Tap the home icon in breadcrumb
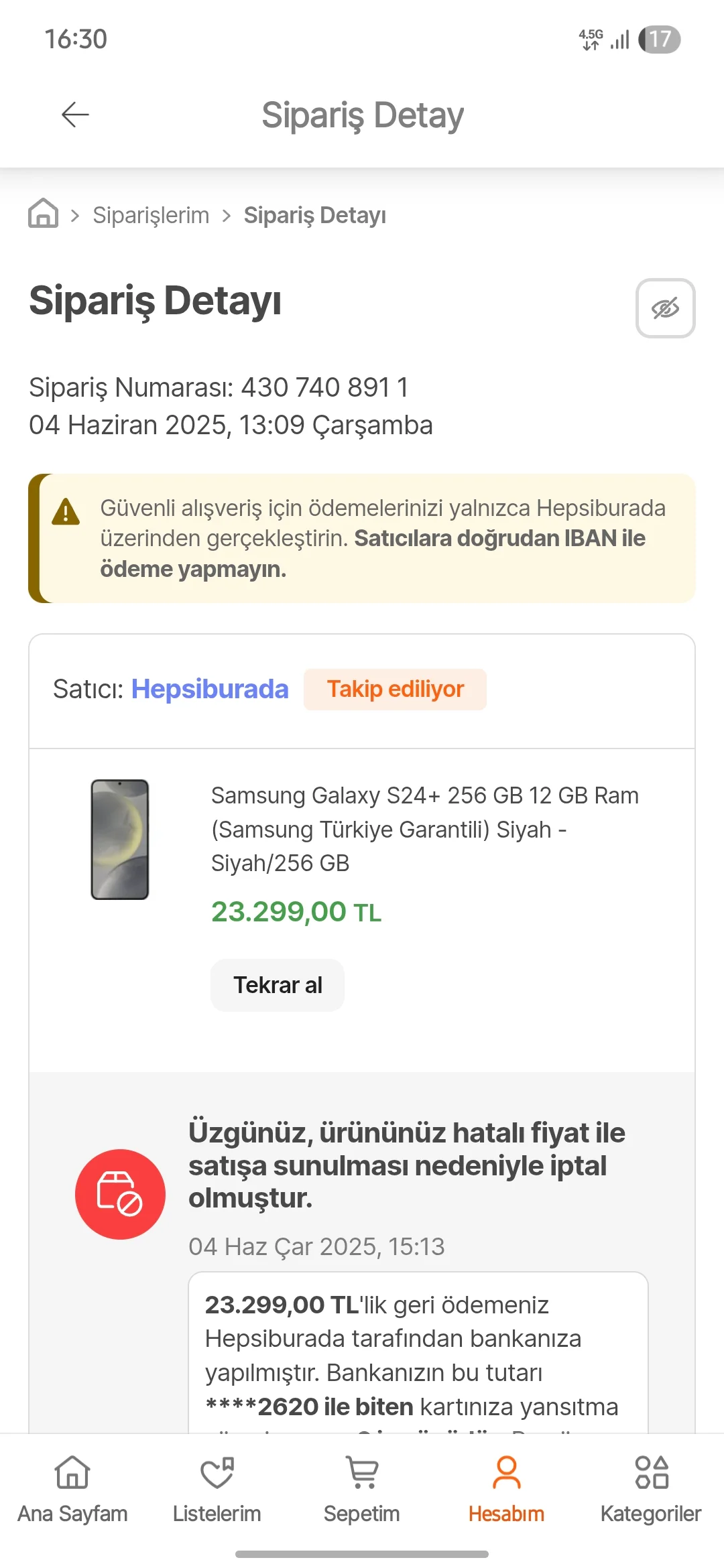 pos(44,214)
